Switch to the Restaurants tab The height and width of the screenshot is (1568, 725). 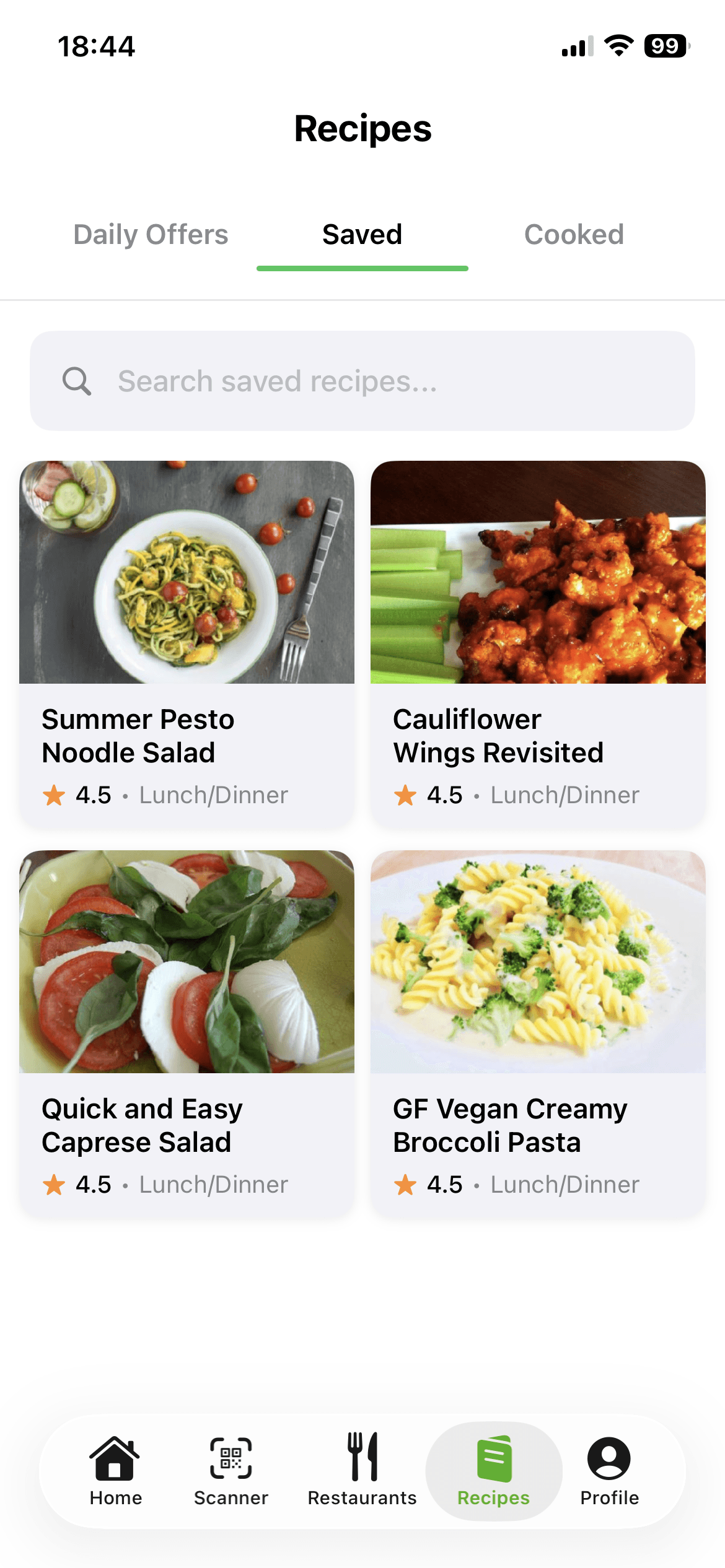362,1471
